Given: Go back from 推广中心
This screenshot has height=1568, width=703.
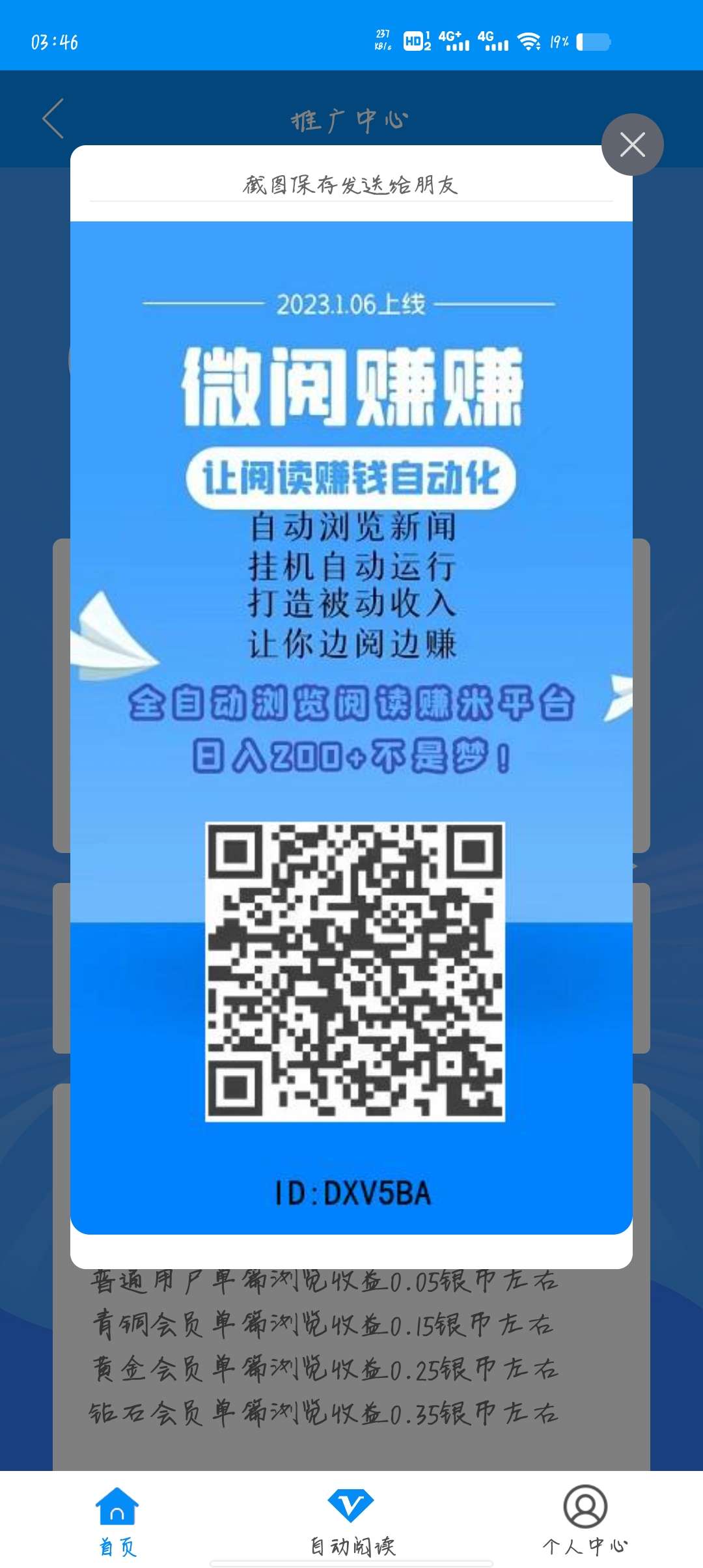Looking at the screenshot, I should tap(53, 119).
